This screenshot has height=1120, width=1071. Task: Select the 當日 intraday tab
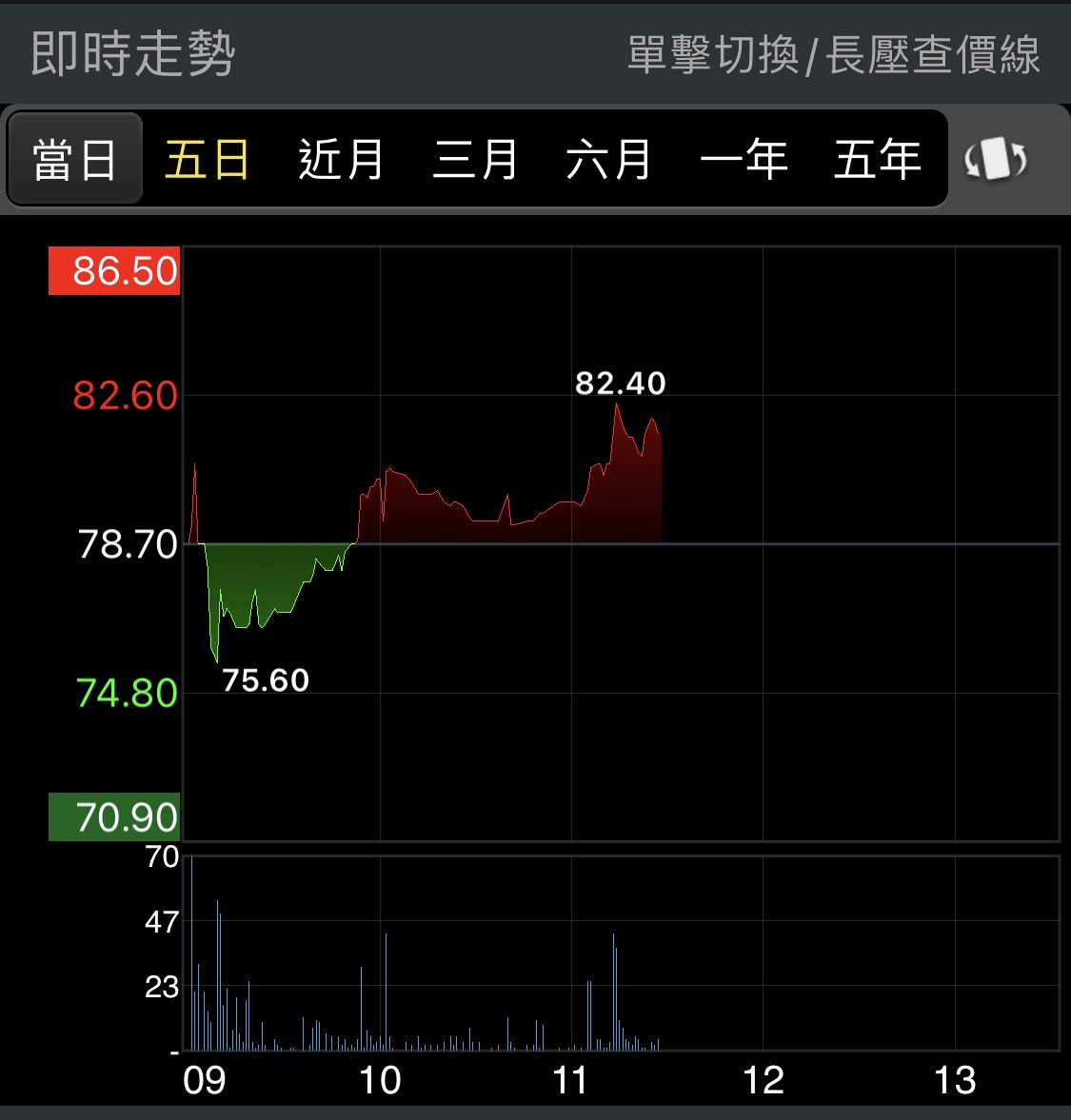[74, 159]
